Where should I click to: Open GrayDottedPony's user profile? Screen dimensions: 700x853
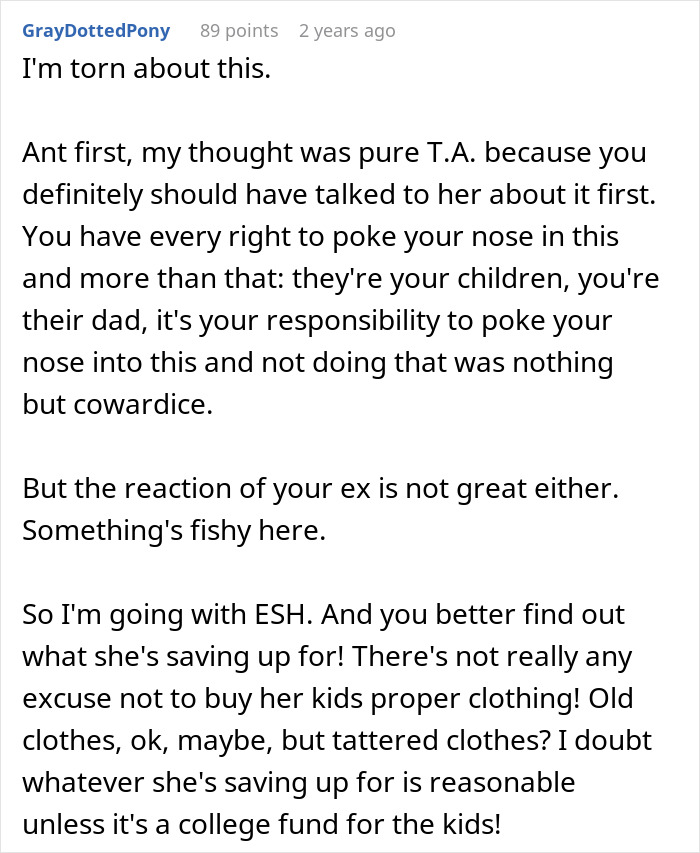(x=96, y=30)
